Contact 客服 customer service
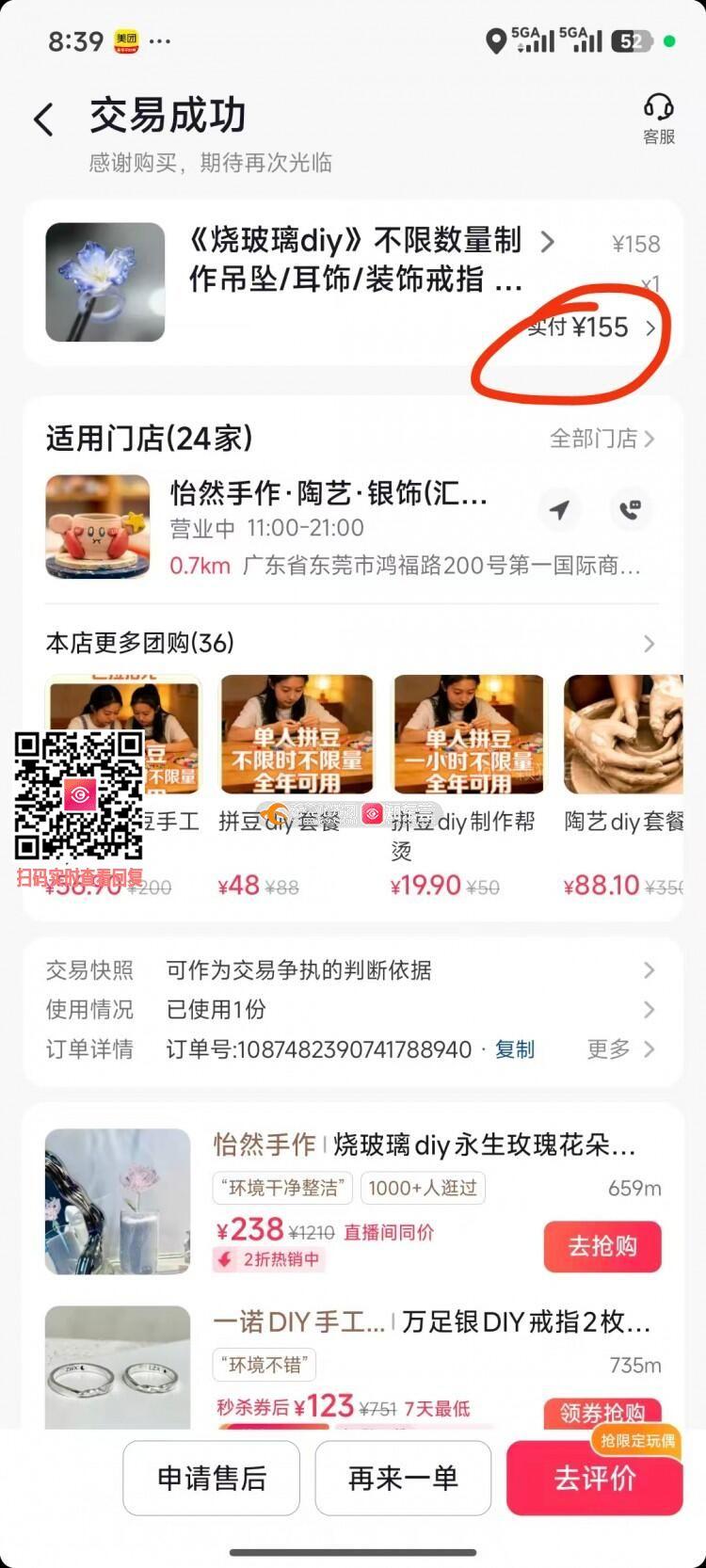 (658, 119)
